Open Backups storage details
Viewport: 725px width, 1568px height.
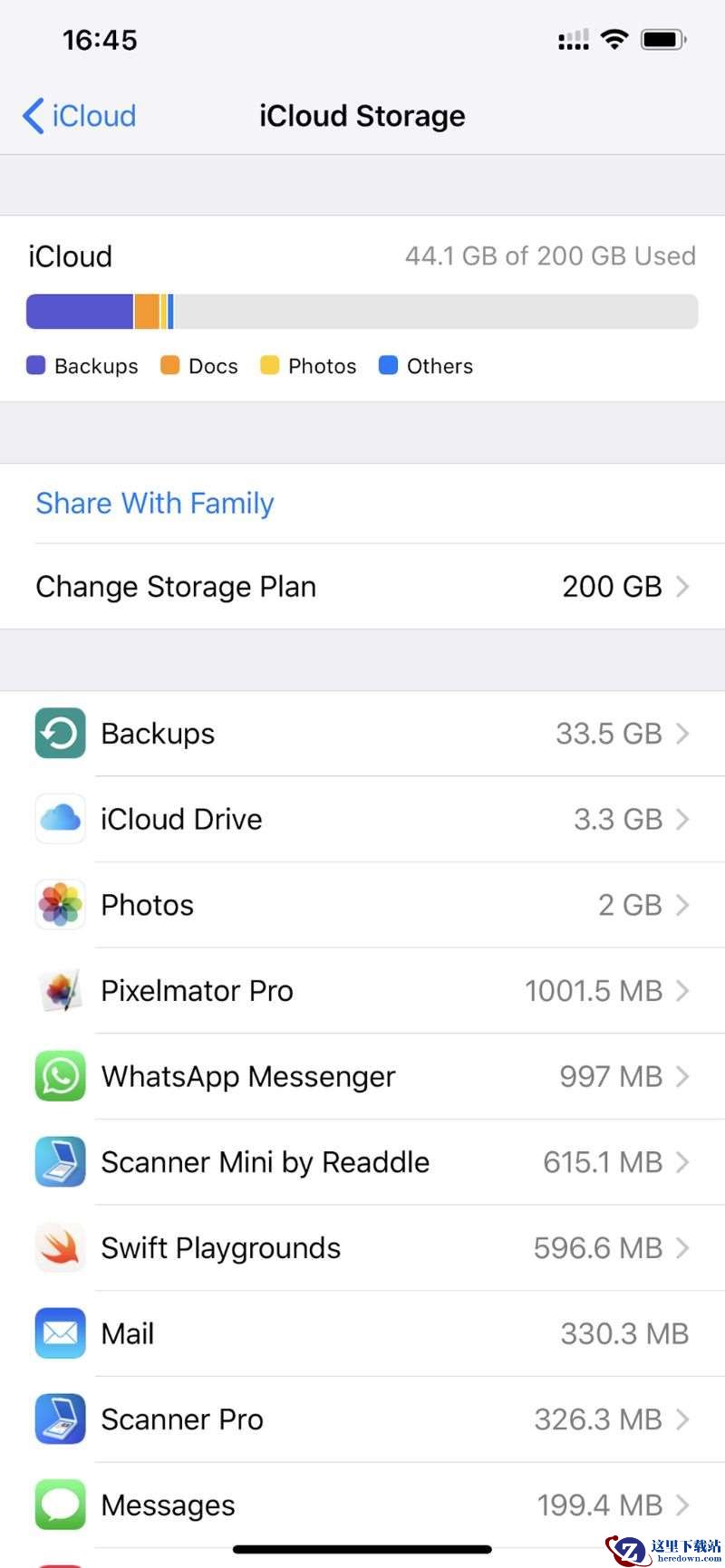[362, 733]
